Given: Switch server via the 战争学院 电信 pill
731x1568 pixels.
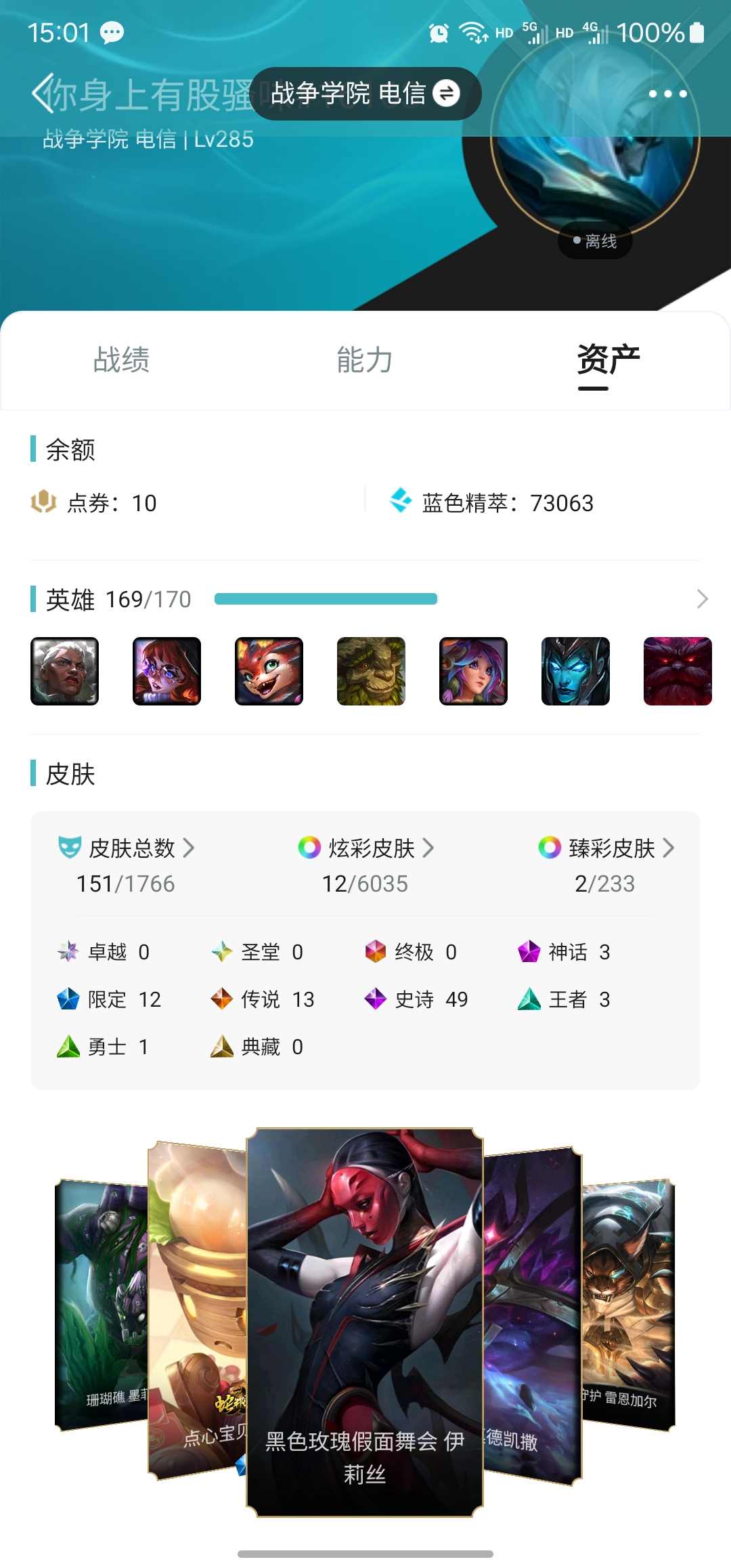Looking at the screenshot, I should tap(365, 93).
